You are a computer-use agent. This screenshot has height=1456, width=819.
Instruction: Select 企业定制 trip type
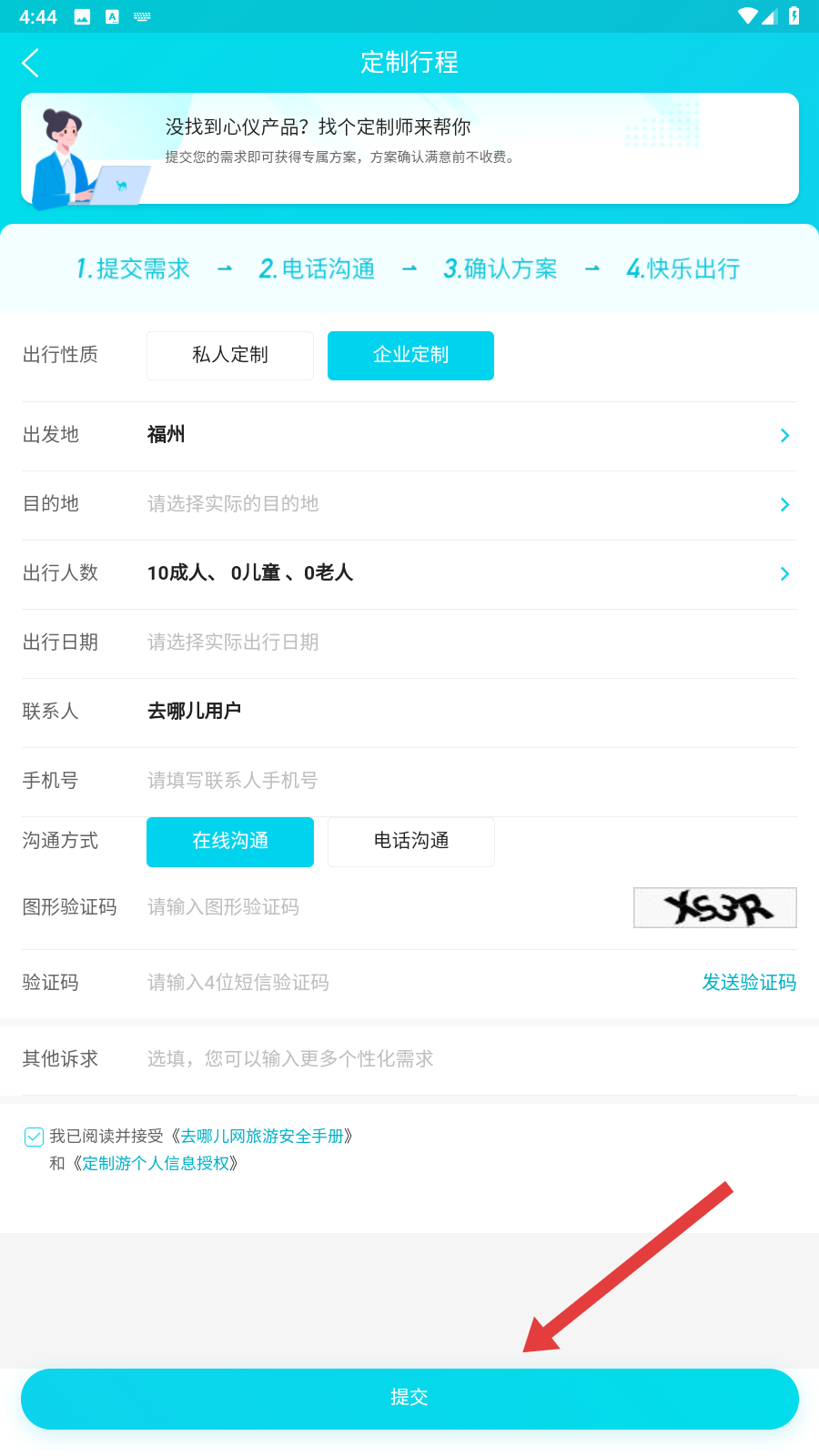[410, 355]
